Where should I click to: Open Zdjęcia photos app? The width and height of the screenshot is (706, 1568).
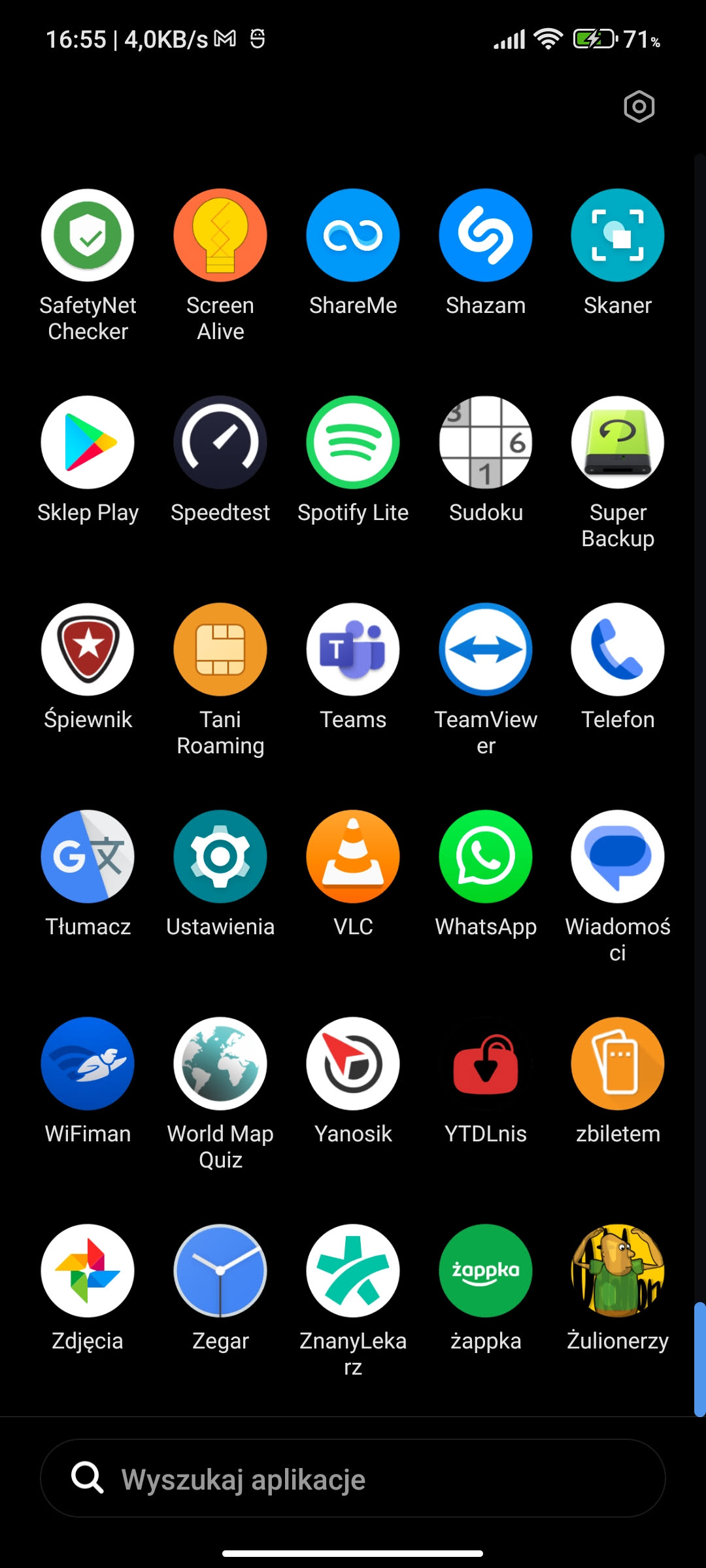point(88,1271)
